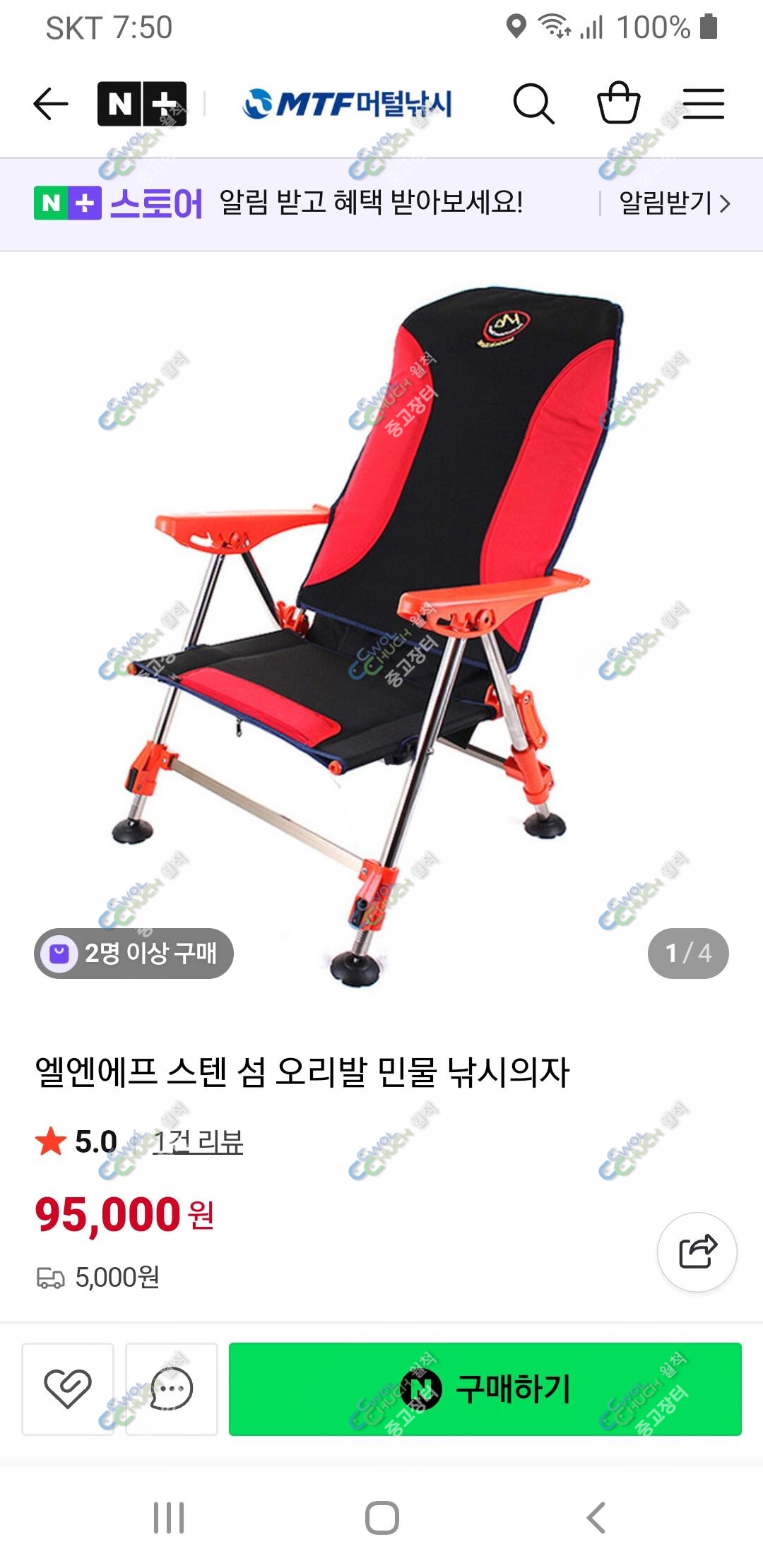This screenshot has height=1568, width=763.
Task: Open the MTF머털낚시 store home
Action: tap(347, 104)
